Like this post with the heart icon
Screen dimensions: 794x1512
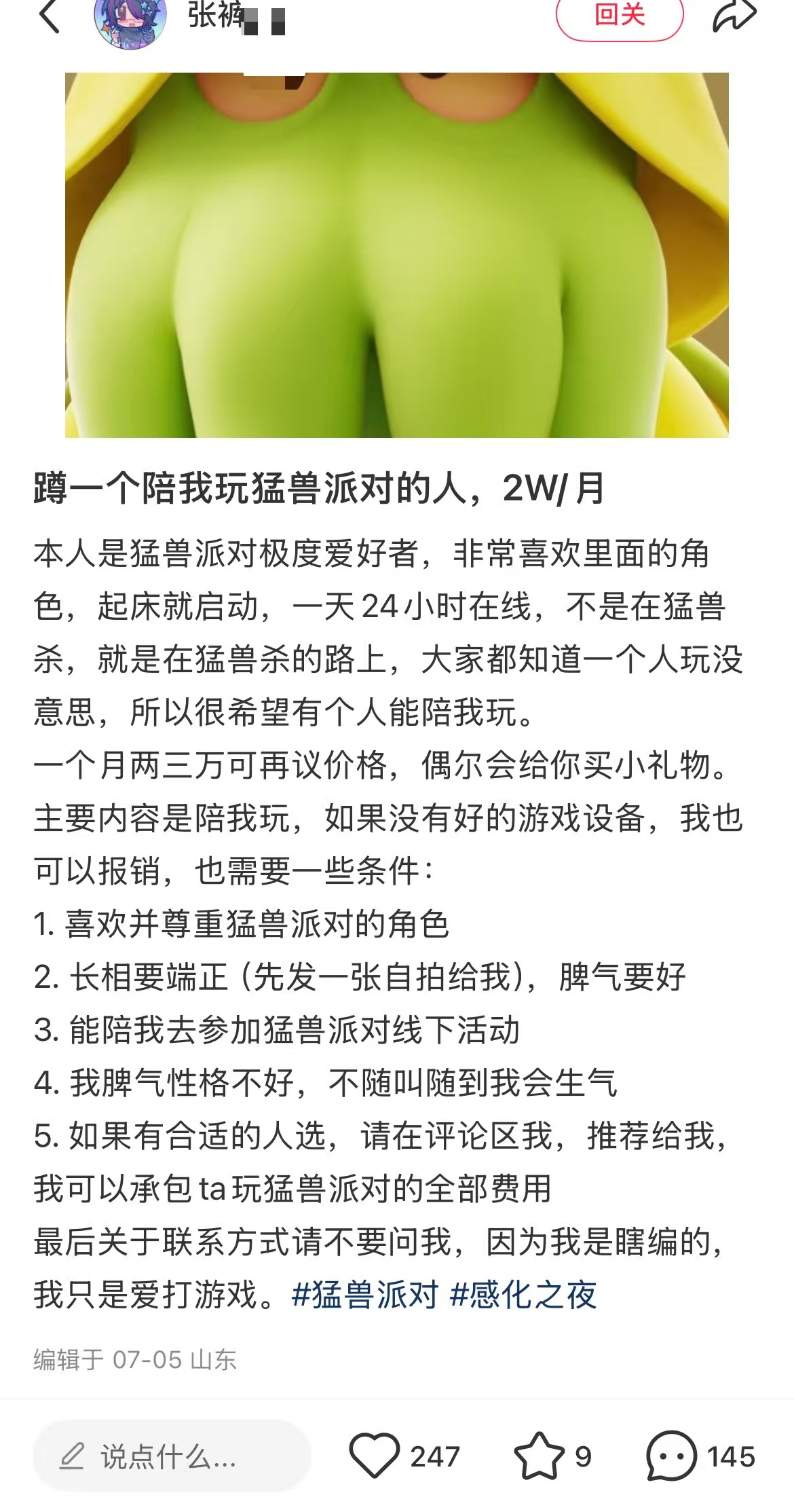pyautogui.click(x=375, y=1456)
